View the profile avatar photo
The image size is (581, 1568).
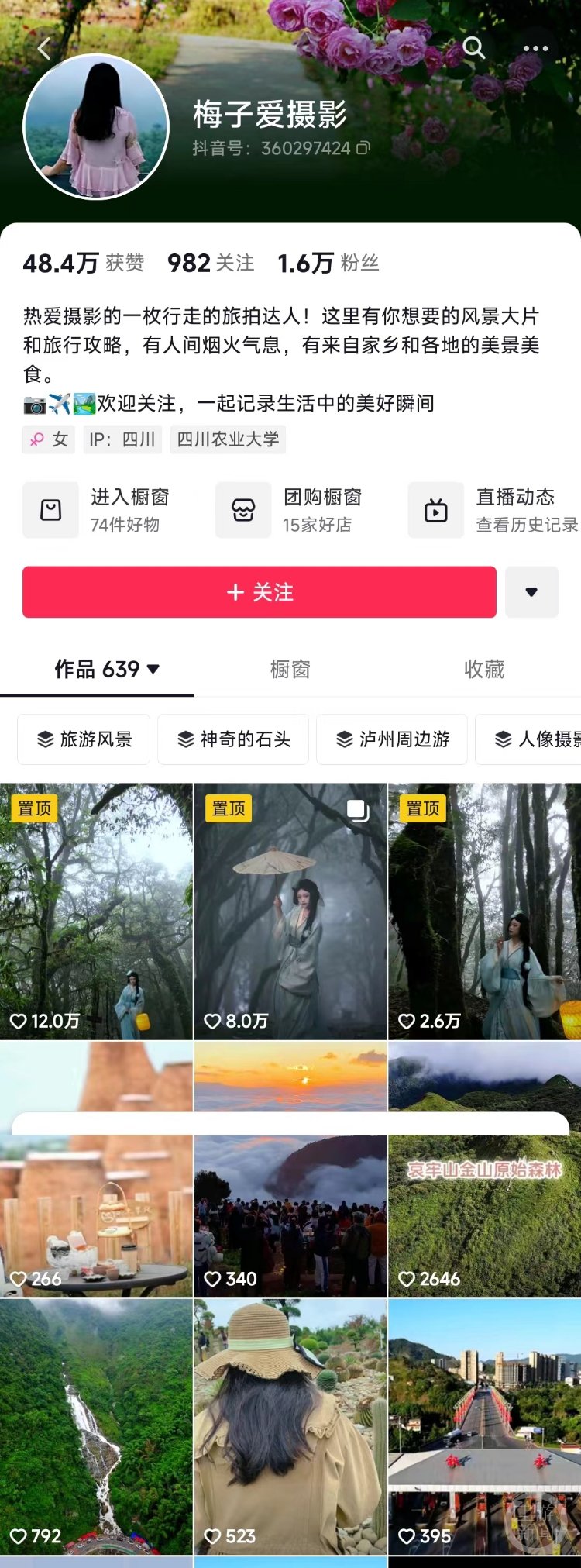[96, 126]
